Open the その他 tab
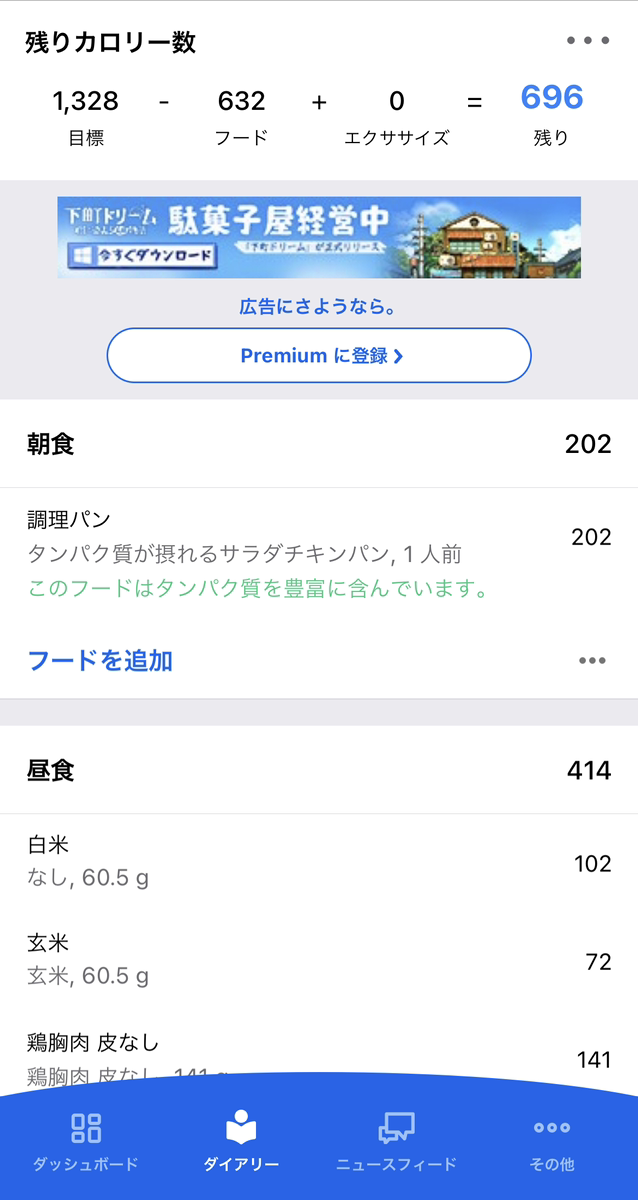Screen dimensions: 638x1200 tap(551, 1142)
